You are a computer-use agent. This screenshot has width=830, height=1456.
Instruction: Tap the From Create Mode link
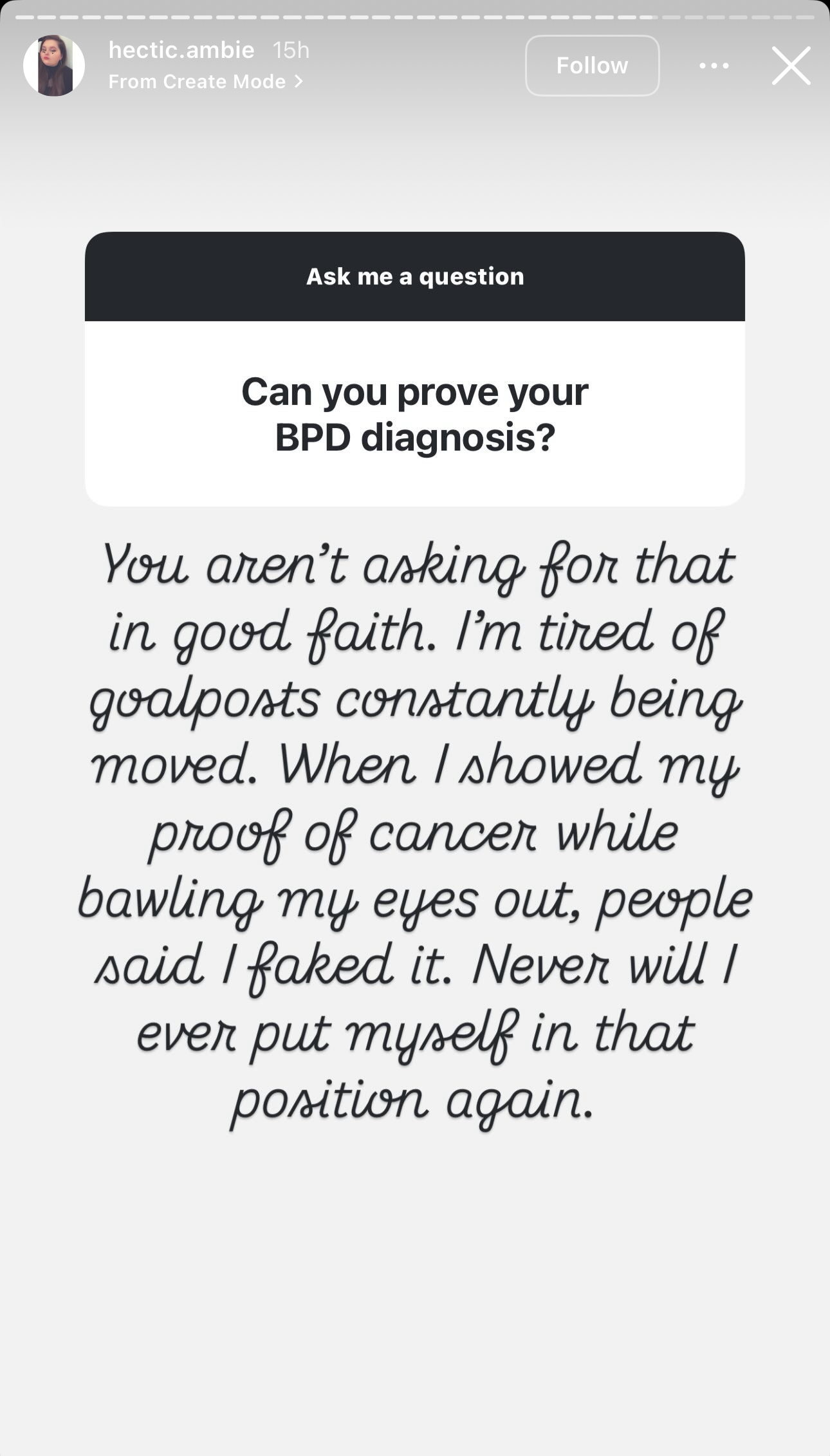[x=205, y=82]
